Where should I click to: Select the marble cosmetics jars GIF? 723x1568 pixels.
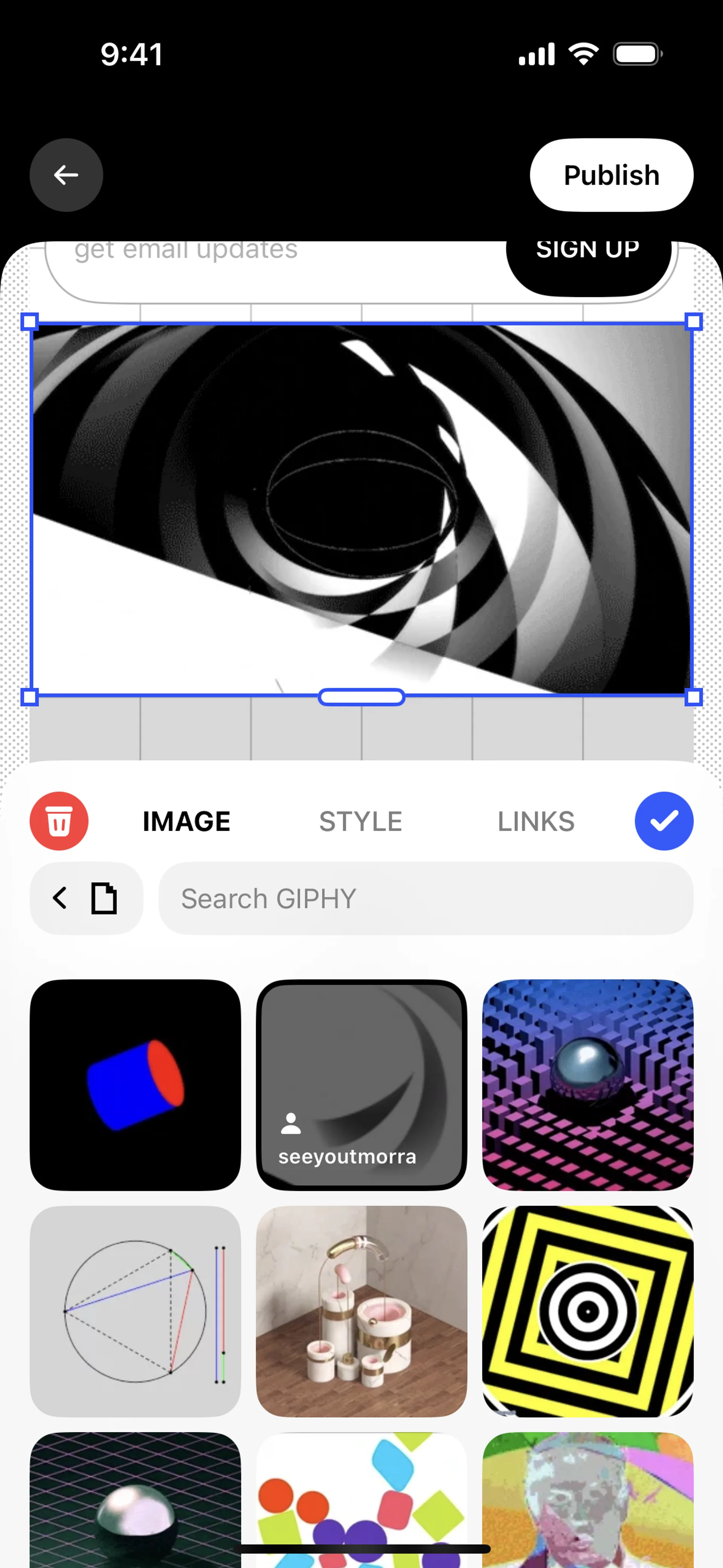(x=361, y=1311)
